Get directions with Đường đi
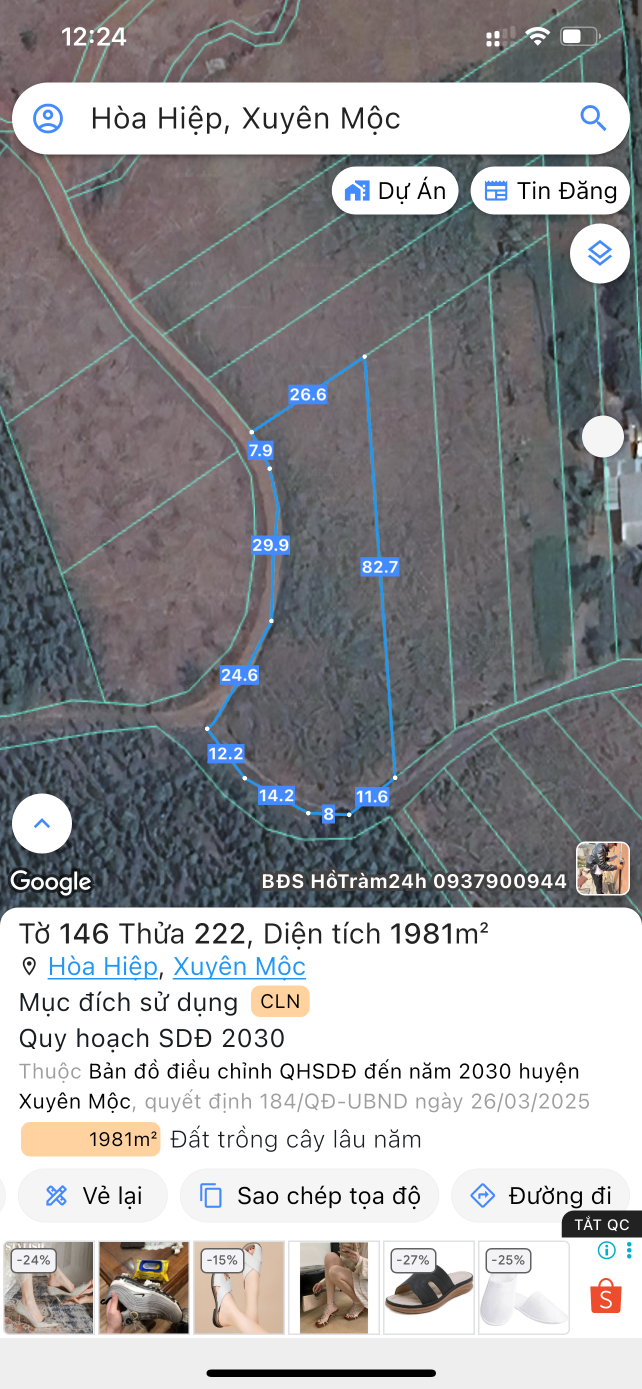 pyautogui.click(x=541, y=1195)
